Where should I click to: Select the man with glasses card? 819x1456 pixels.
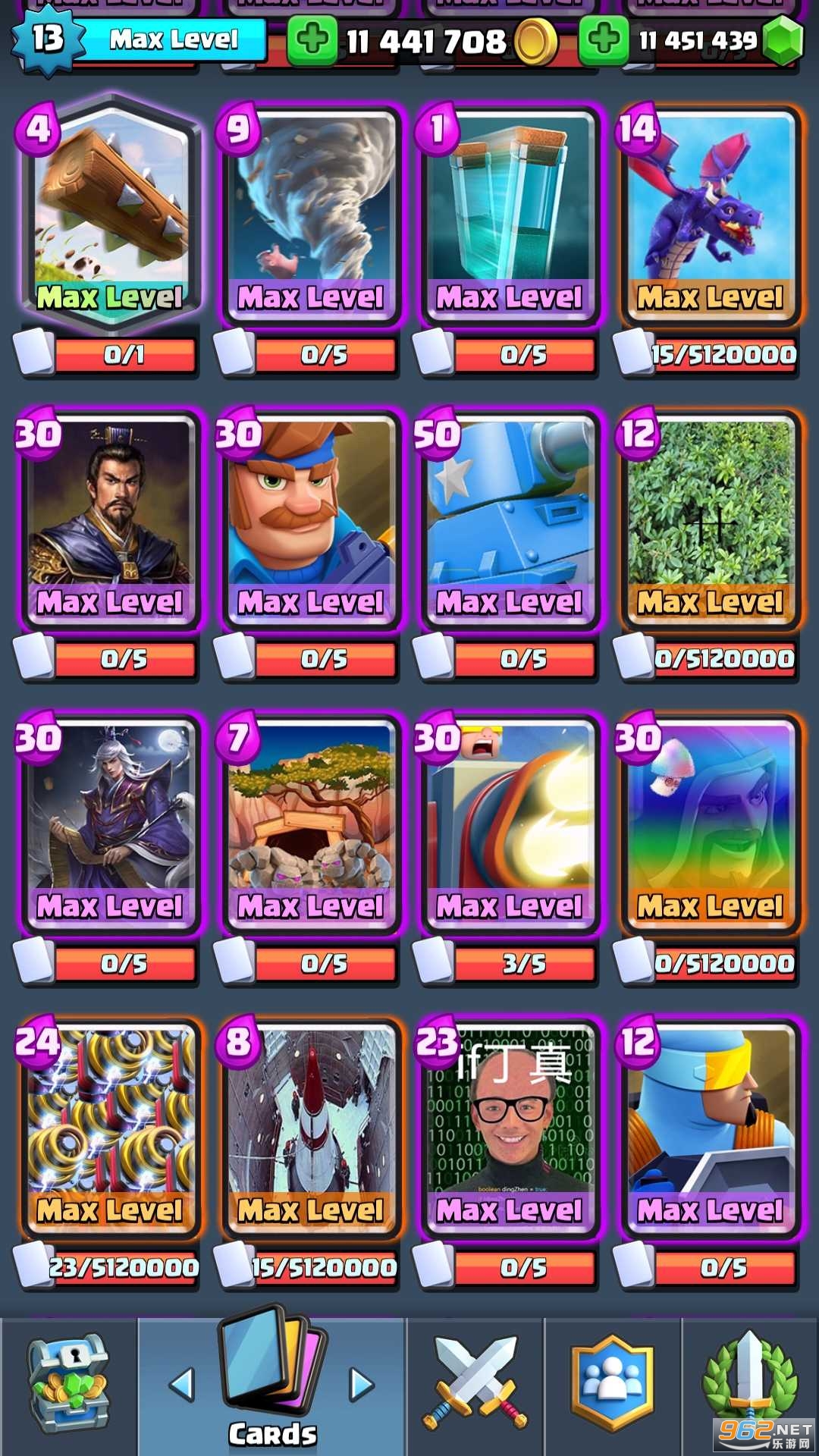510,1128
